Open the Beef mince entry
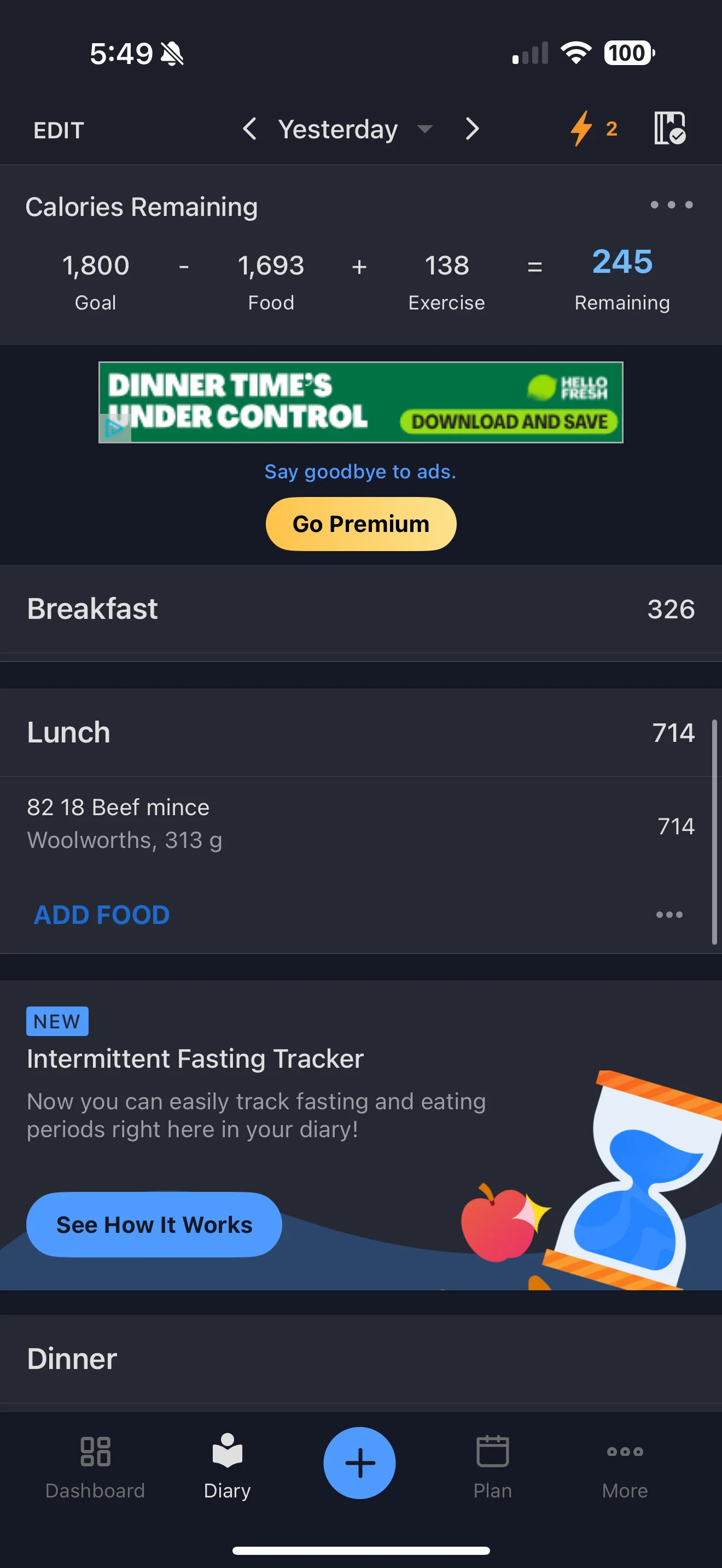 [361, 823]
